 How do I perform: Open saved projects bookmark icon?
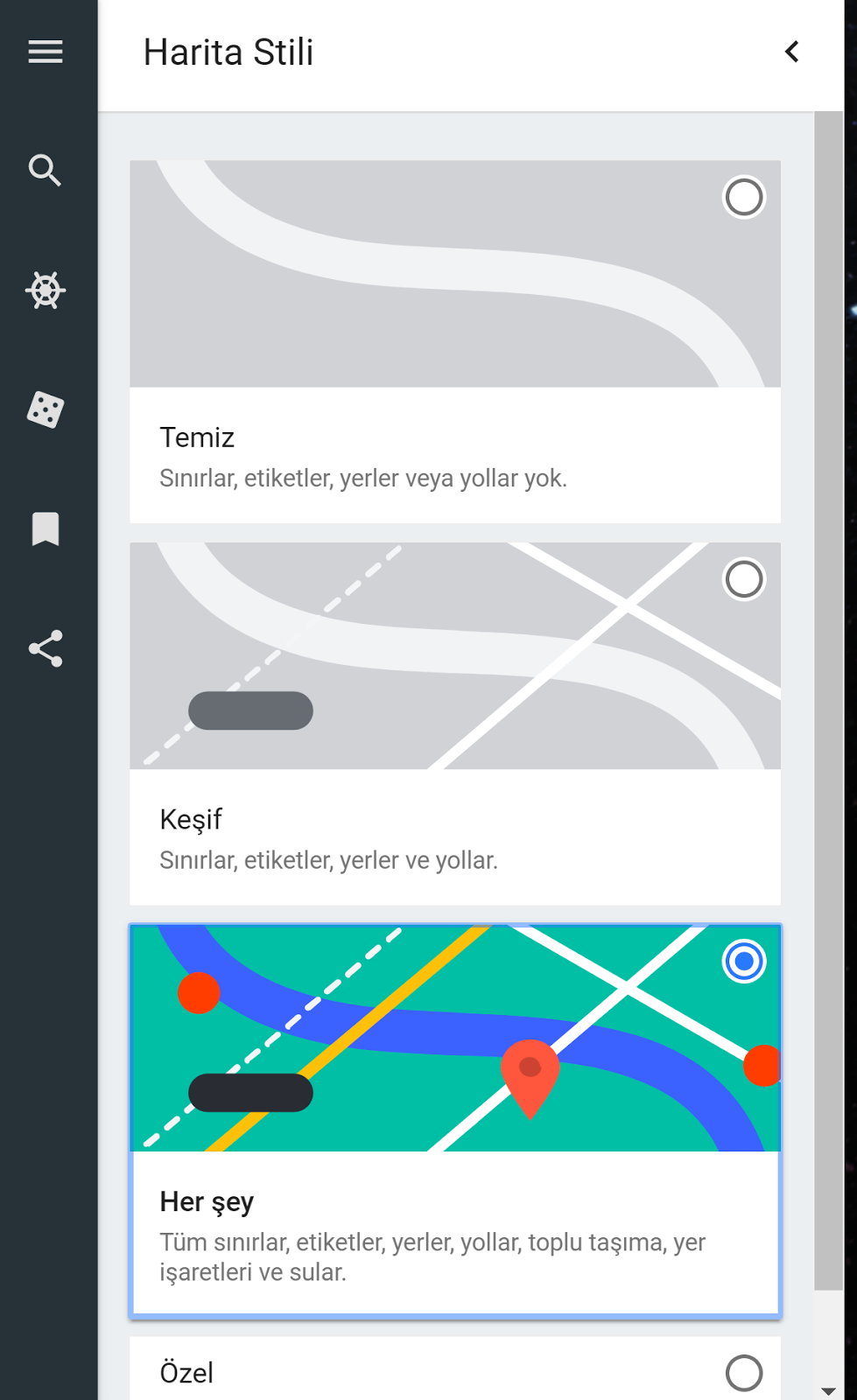(x=46, y=529)
